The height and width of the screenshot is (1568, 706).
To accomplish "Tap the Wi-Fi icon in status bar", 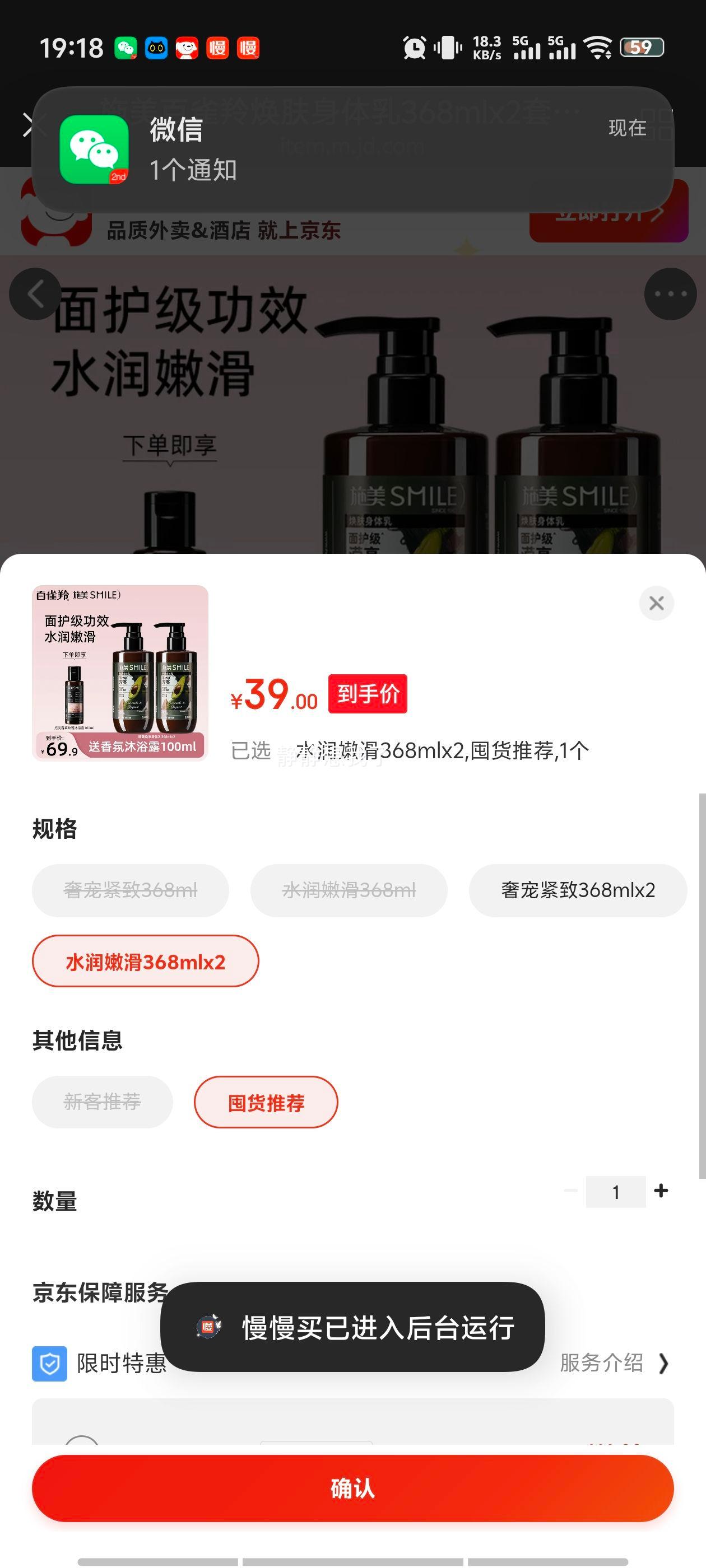I will [x=600, y=48].
